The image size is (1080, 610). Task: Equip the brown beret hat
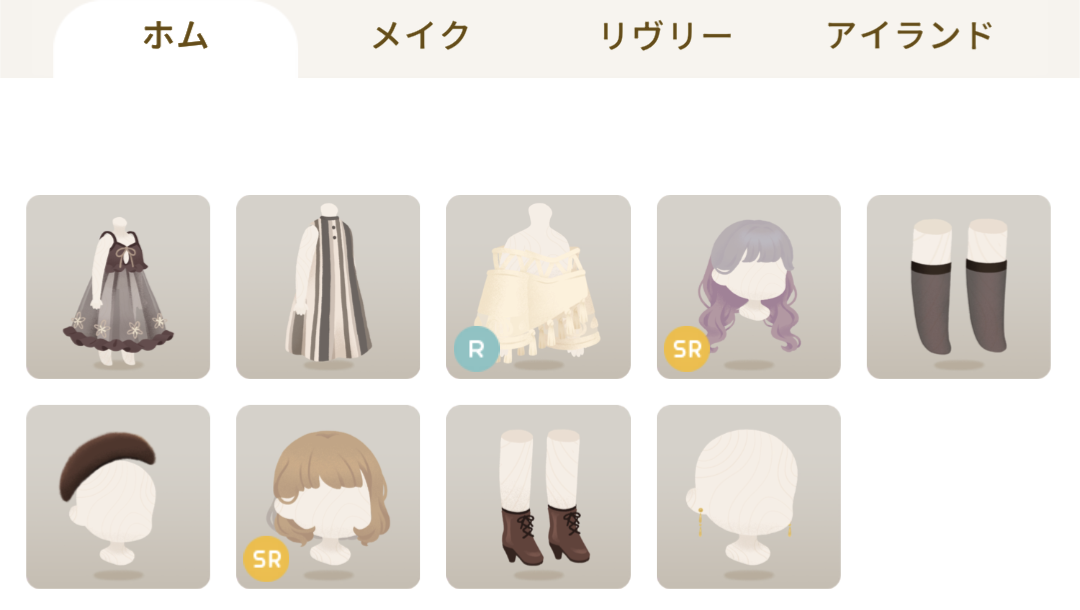[x=118, y=497]
